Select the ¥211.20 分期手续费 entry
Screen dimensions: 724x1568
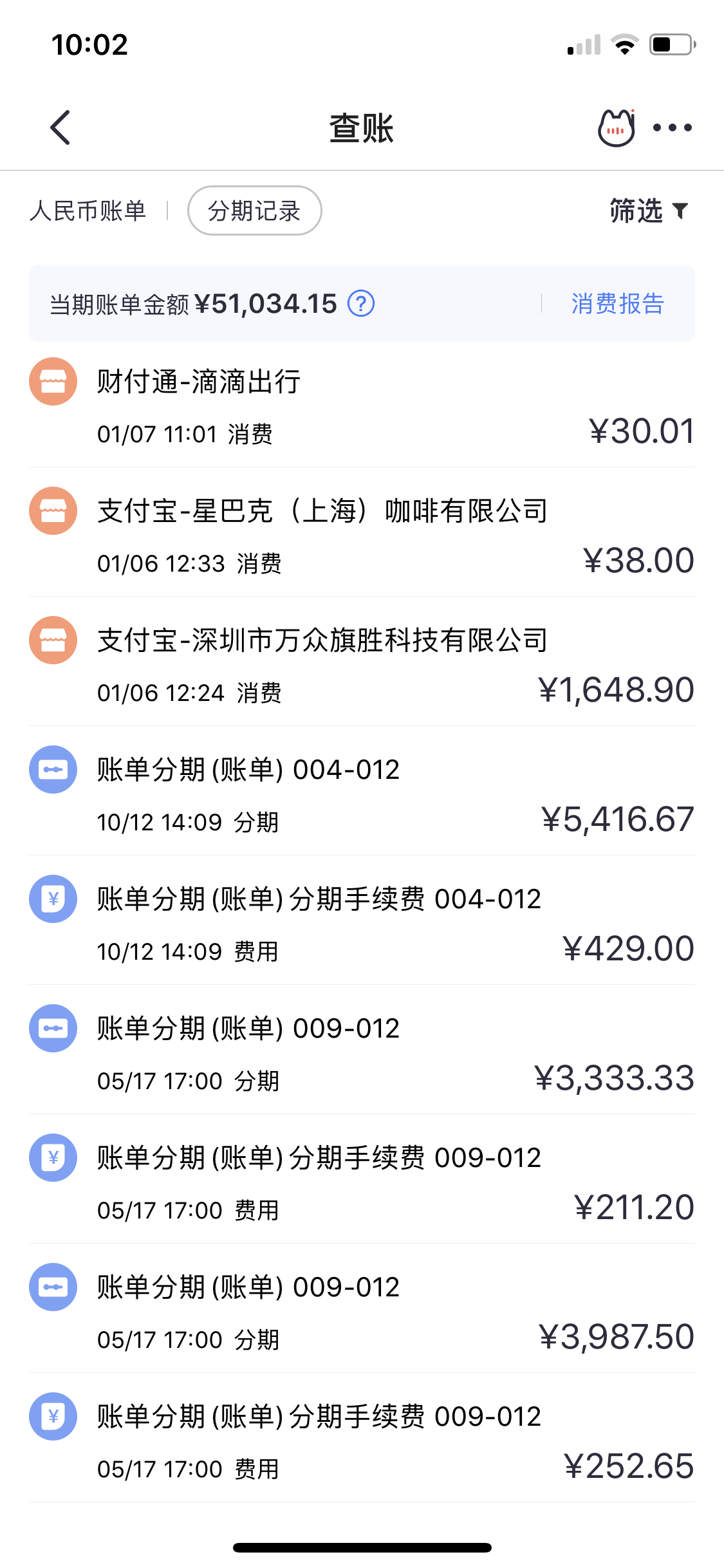(362, 1181)
